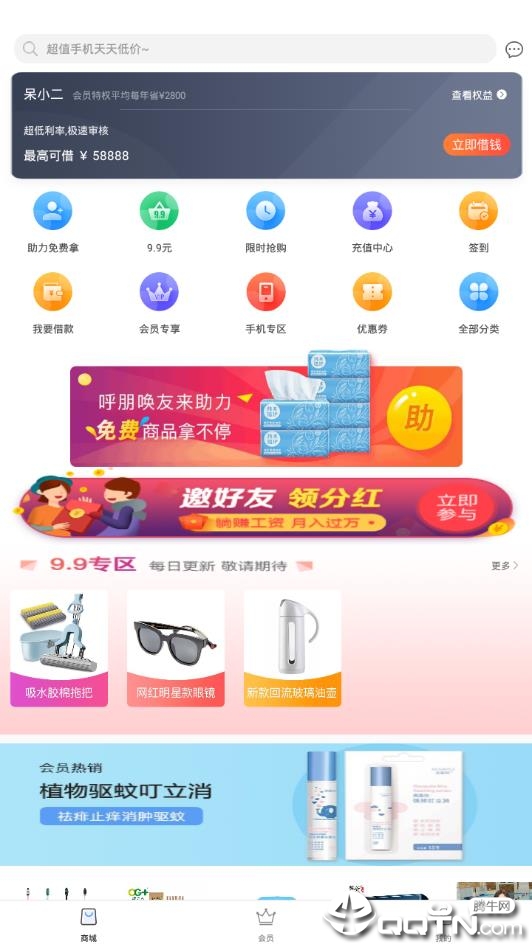This screenshot has height=944, width=532.
Task: Open 助力免费拿 shortcut
Action: pyautogui.click(x=53, y=222)
